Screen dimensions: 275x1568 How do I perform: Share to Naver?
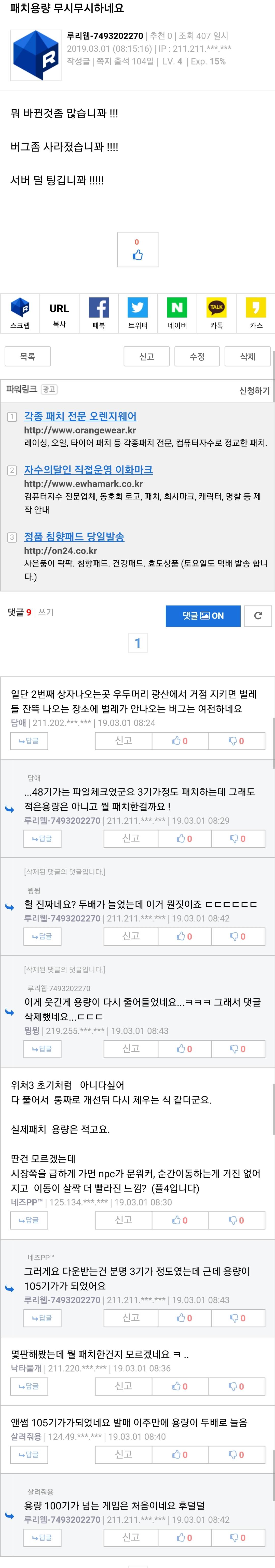click(177, 313)
